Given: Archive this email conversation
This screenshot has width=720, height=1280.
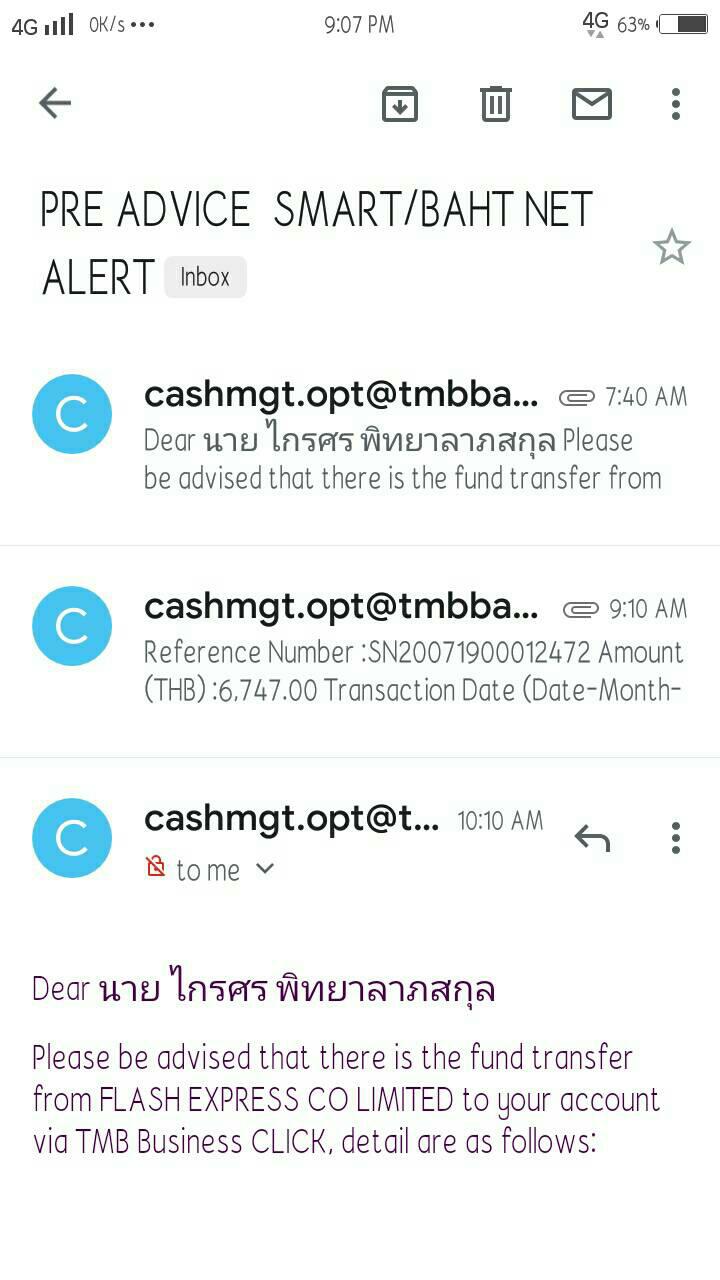Looking at the screenshot, I should point(399,103).
